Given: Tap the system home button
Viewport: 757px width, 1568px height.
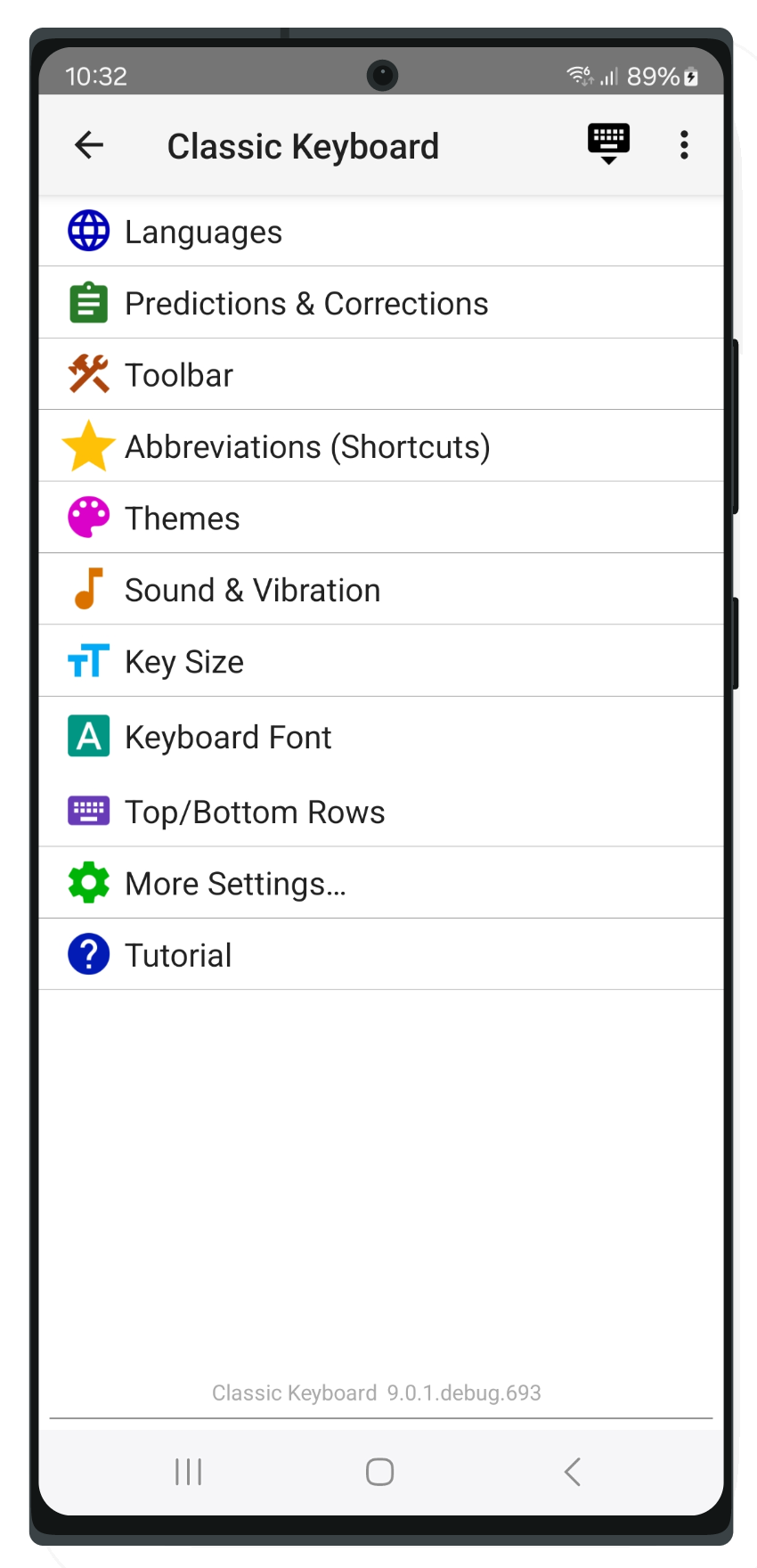Looking at the screenshot, I should pyautogui.click(x=379, y=1472).
